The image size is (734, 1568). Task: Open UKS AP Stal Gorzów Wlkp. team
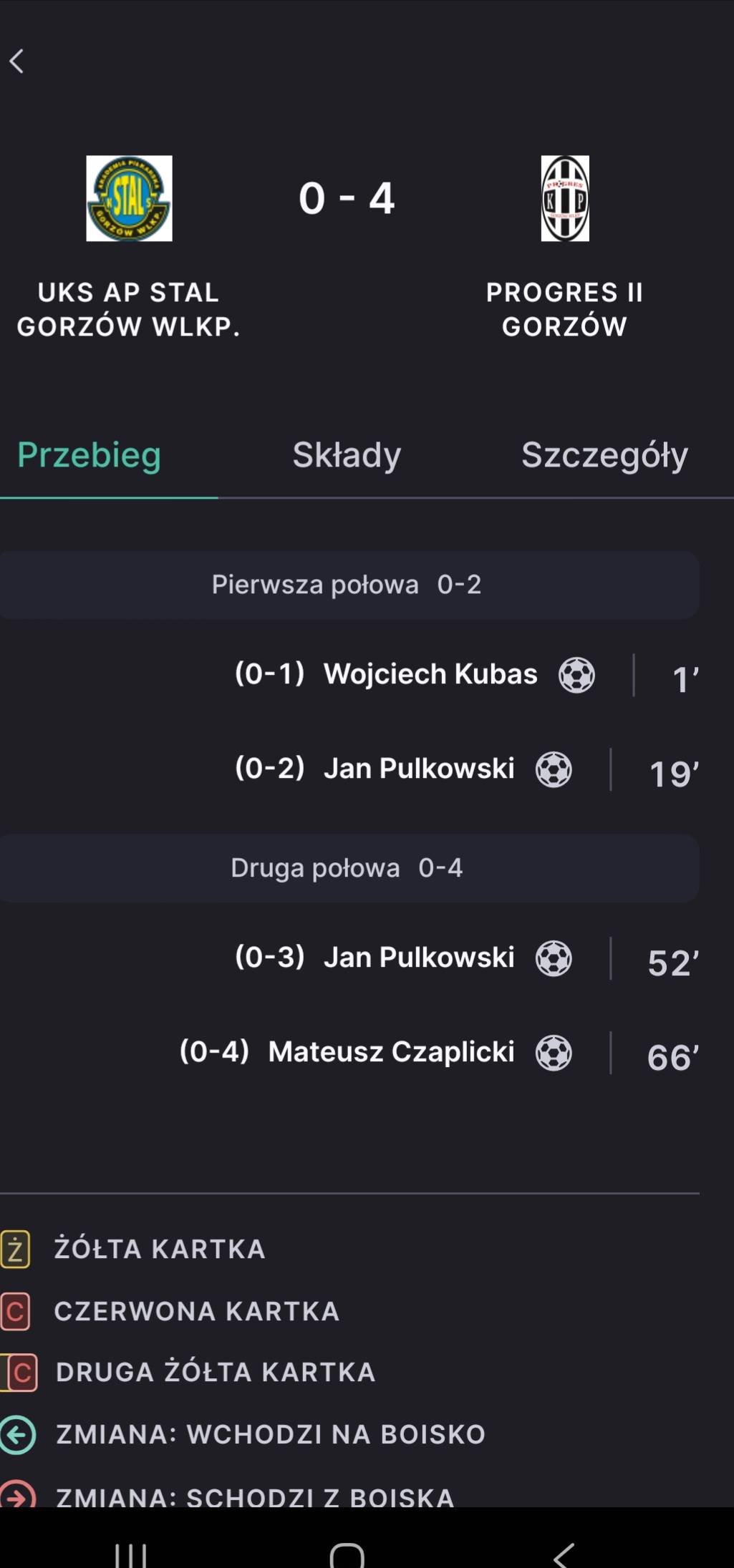click(x=129, y=247)
